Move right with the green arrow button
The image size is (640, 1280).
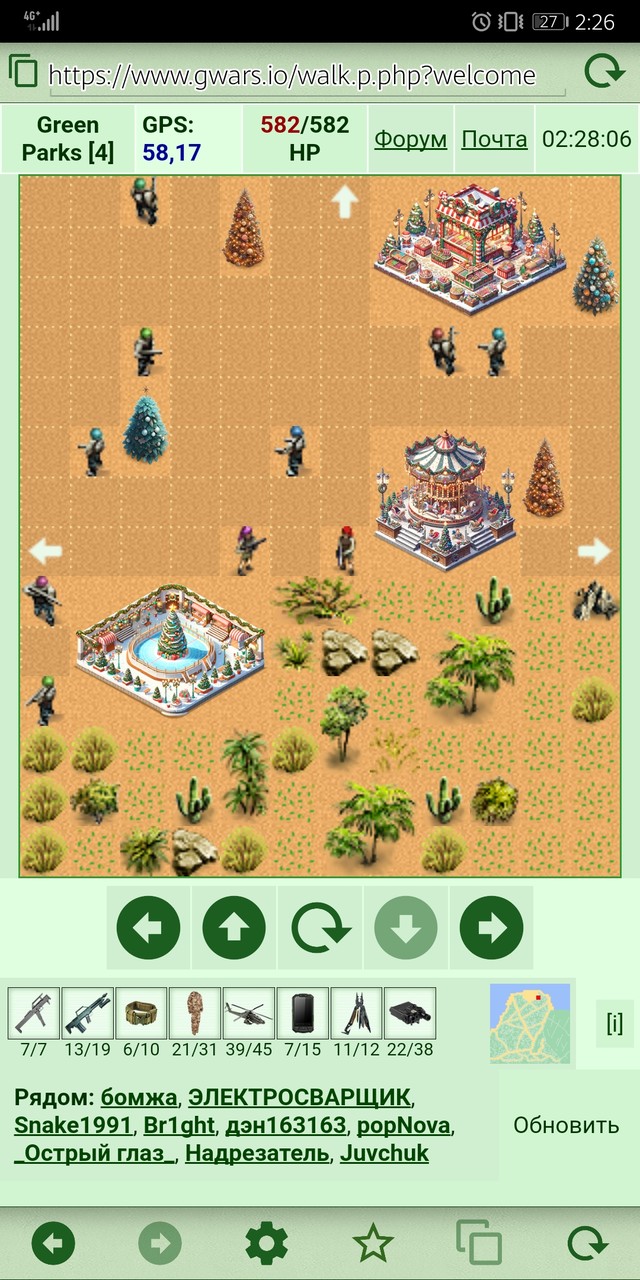491,928
